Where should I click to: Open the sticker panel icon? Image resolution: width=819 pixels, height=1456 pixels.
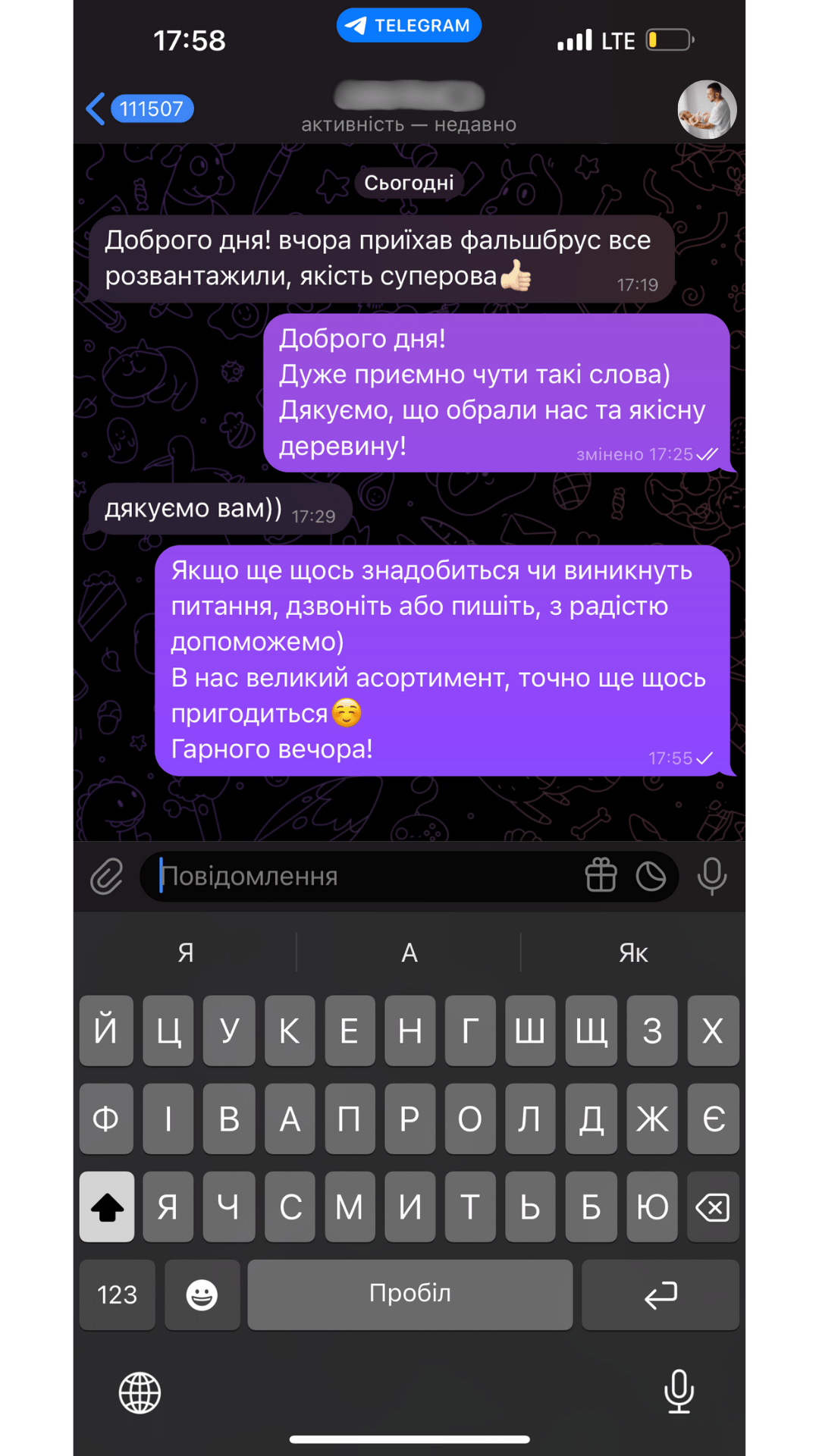[651, 877]
